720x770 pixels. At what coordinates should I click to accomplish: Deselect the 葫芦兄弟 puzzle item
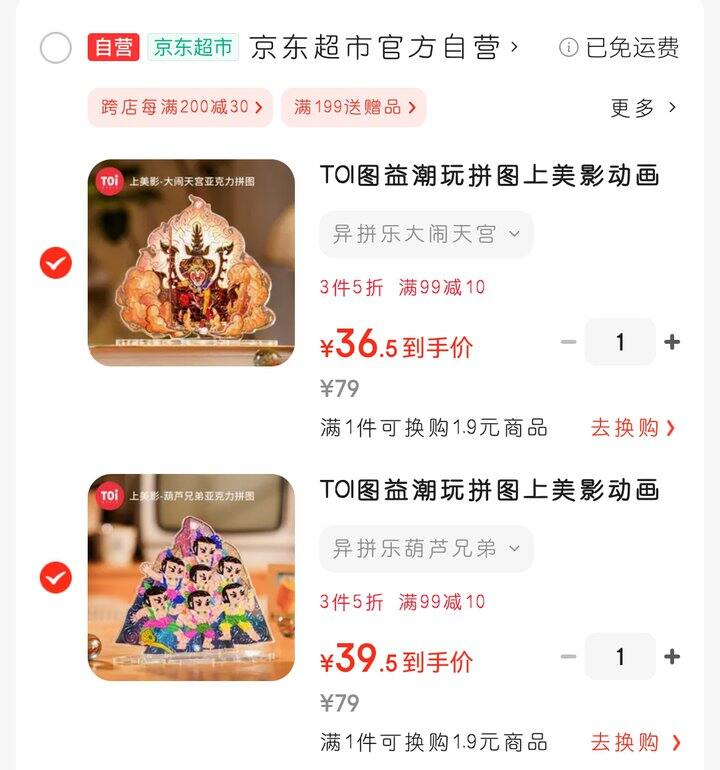(56, 577)
